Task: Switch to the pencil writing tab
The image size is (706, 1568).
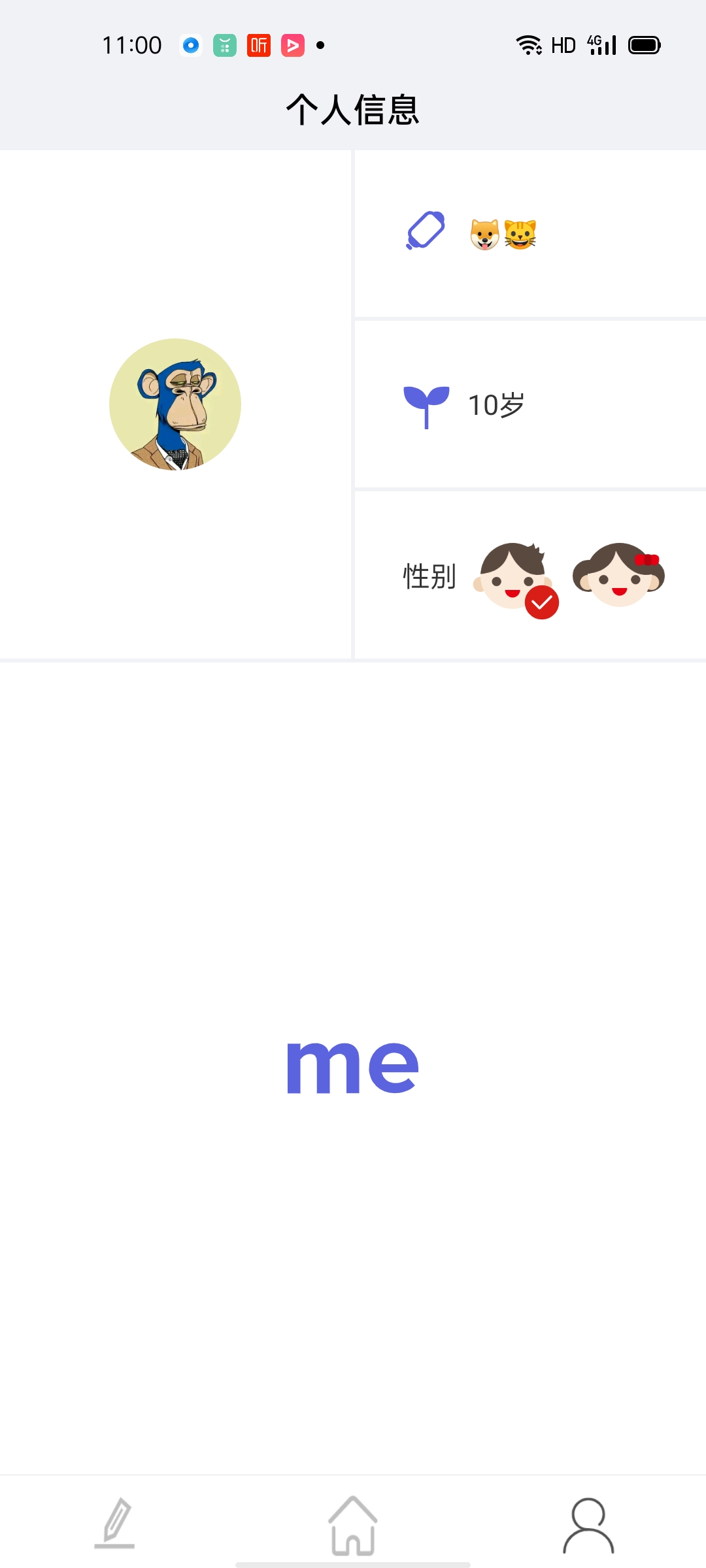Action: pos(115,1524)
